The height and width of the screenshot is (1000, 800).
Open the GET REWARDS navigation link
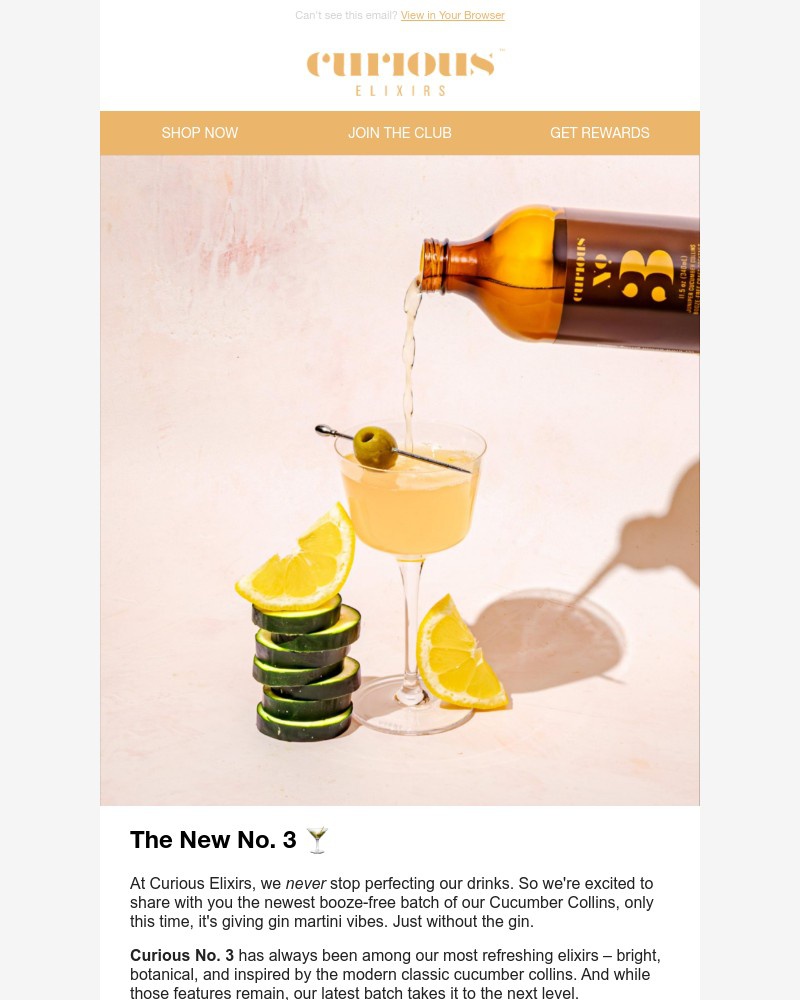[x=599, y=132]
